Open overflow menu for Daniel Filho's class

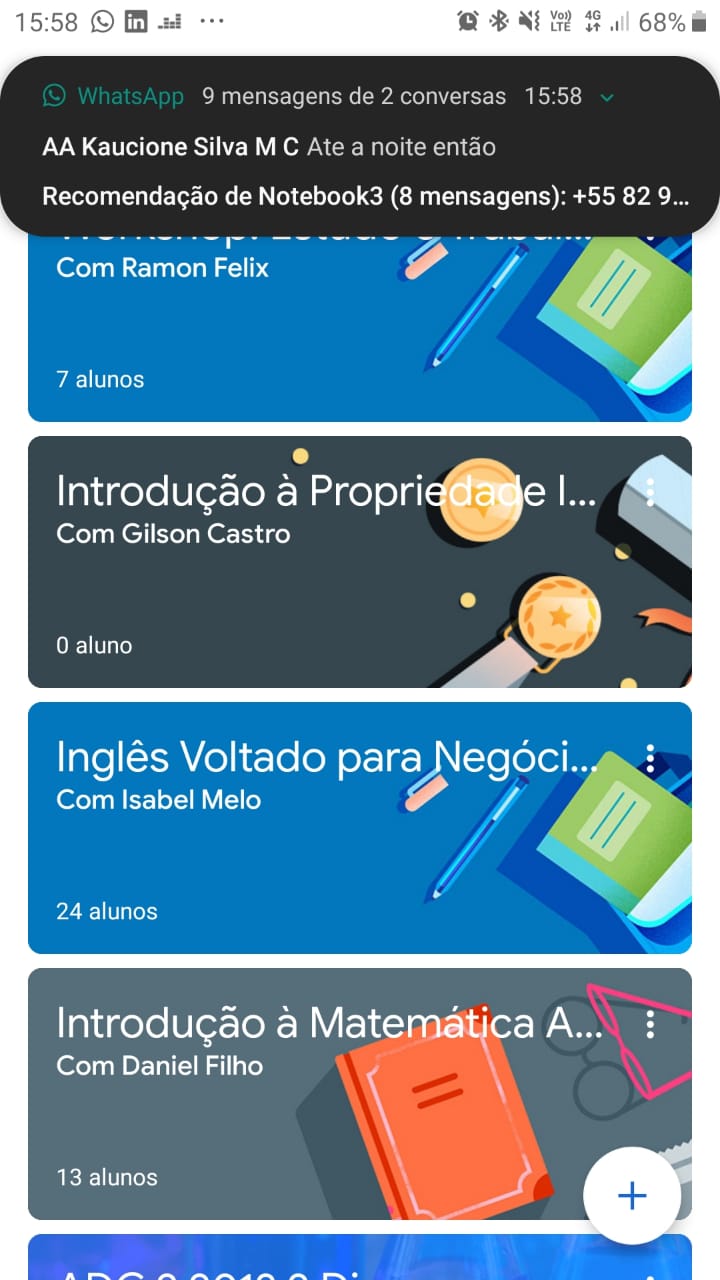pyautogui.click(x=651, y=1024)
